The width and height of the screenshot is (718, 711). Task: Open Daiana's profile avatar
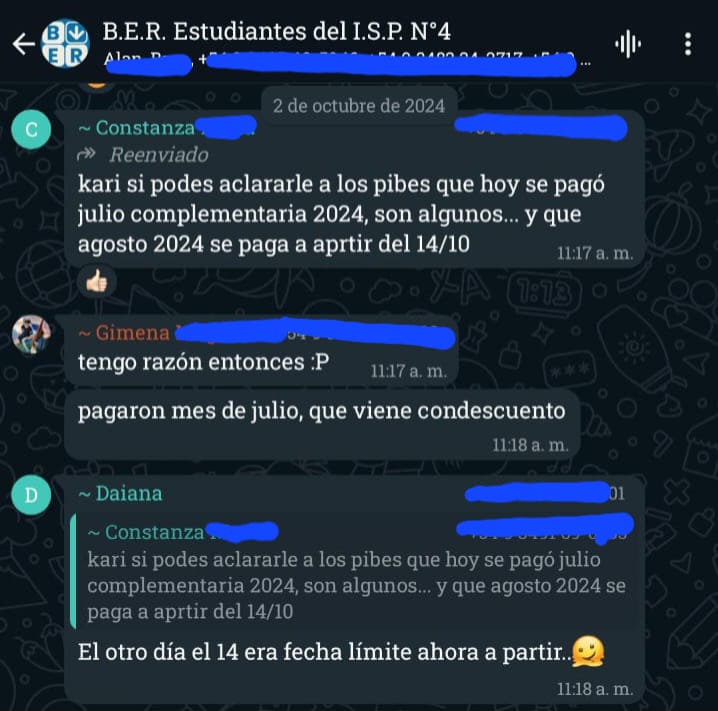32,493
